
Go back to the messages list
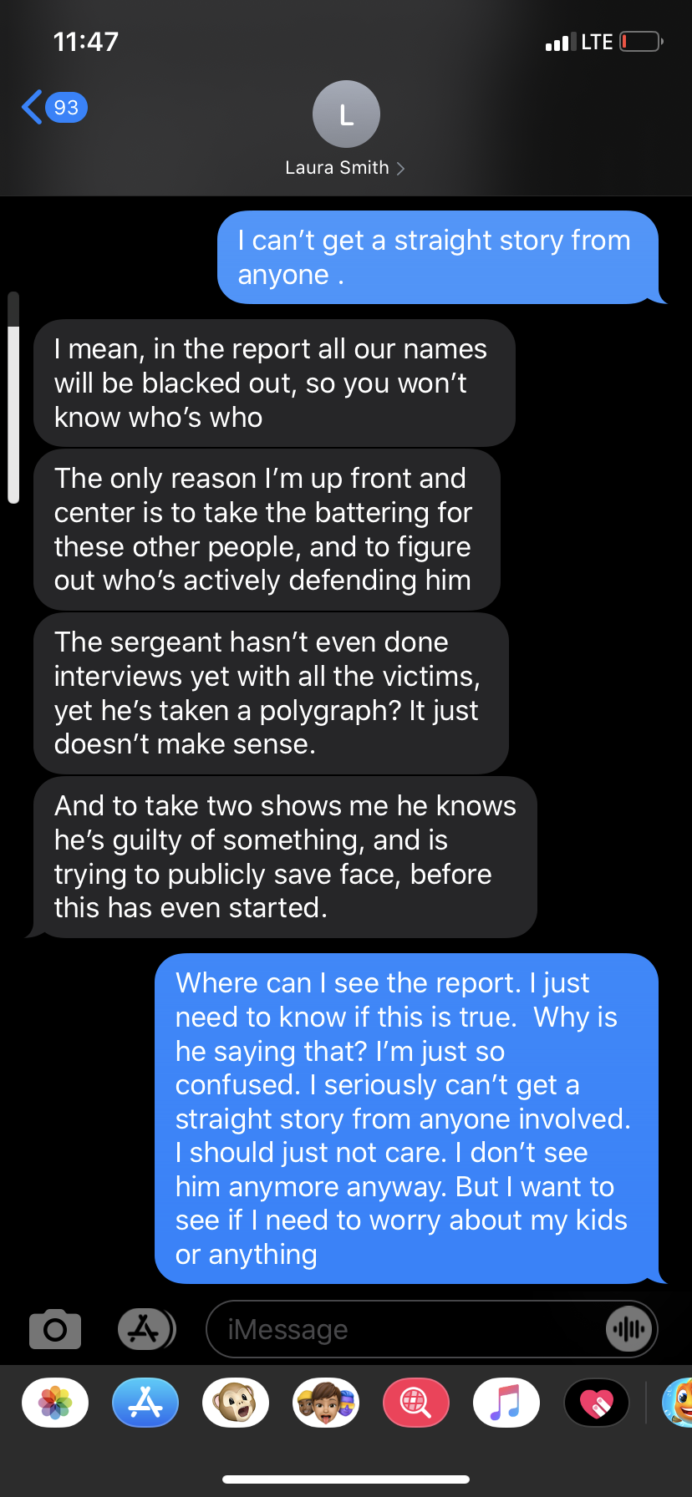tap(50, 107)
